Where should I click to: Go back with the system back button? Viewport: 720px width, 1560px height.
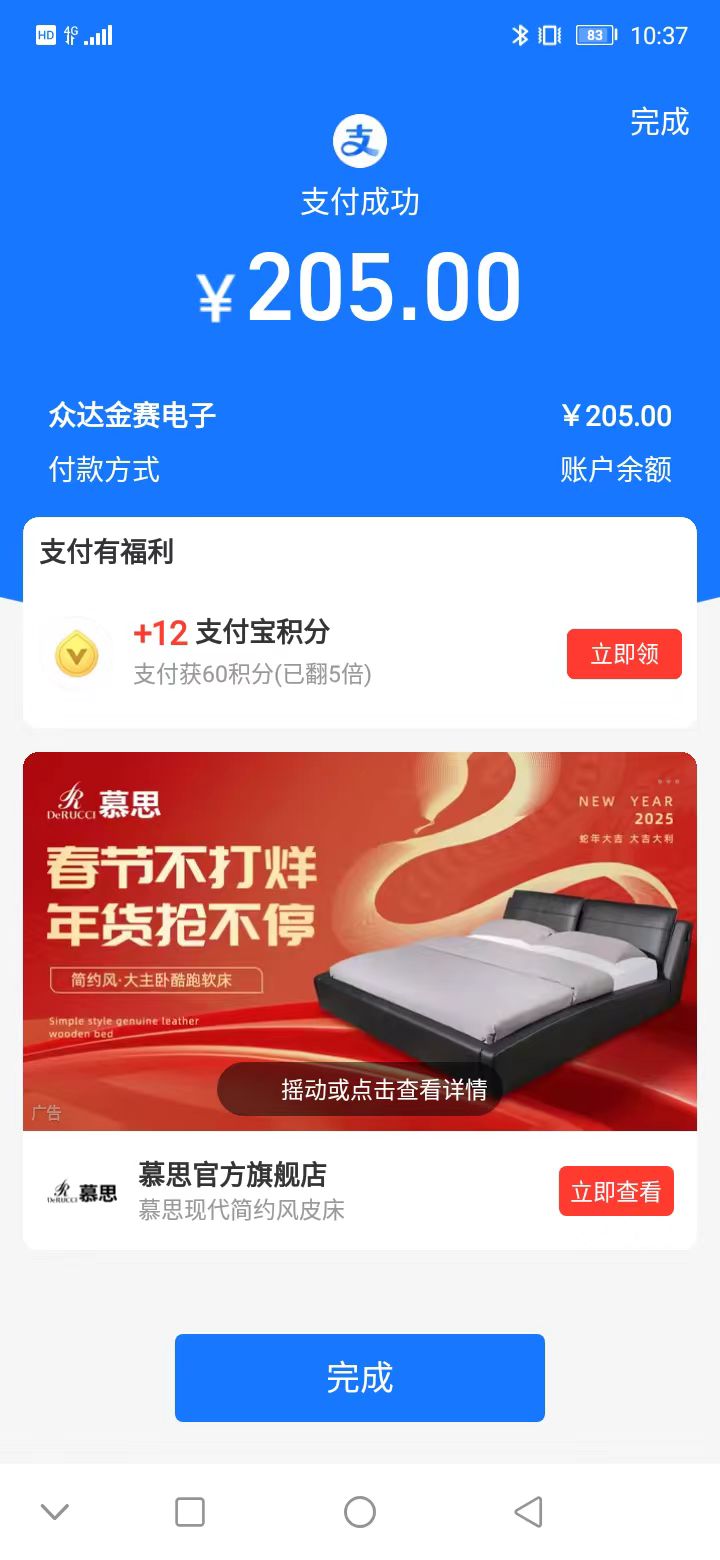click(528, 1511)
